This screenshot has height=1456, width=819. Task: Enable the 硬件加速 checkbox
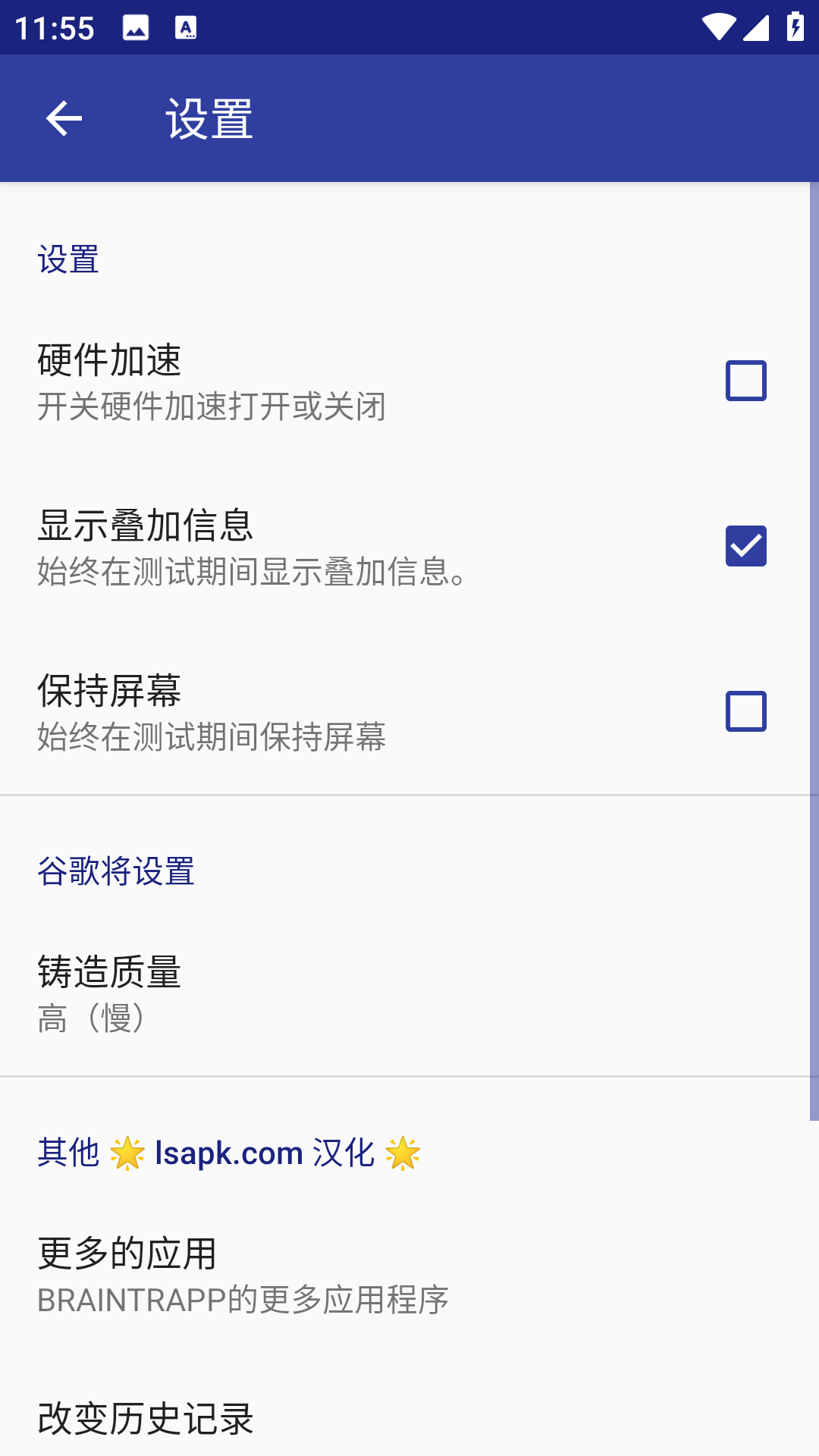(x=746, y=380)
